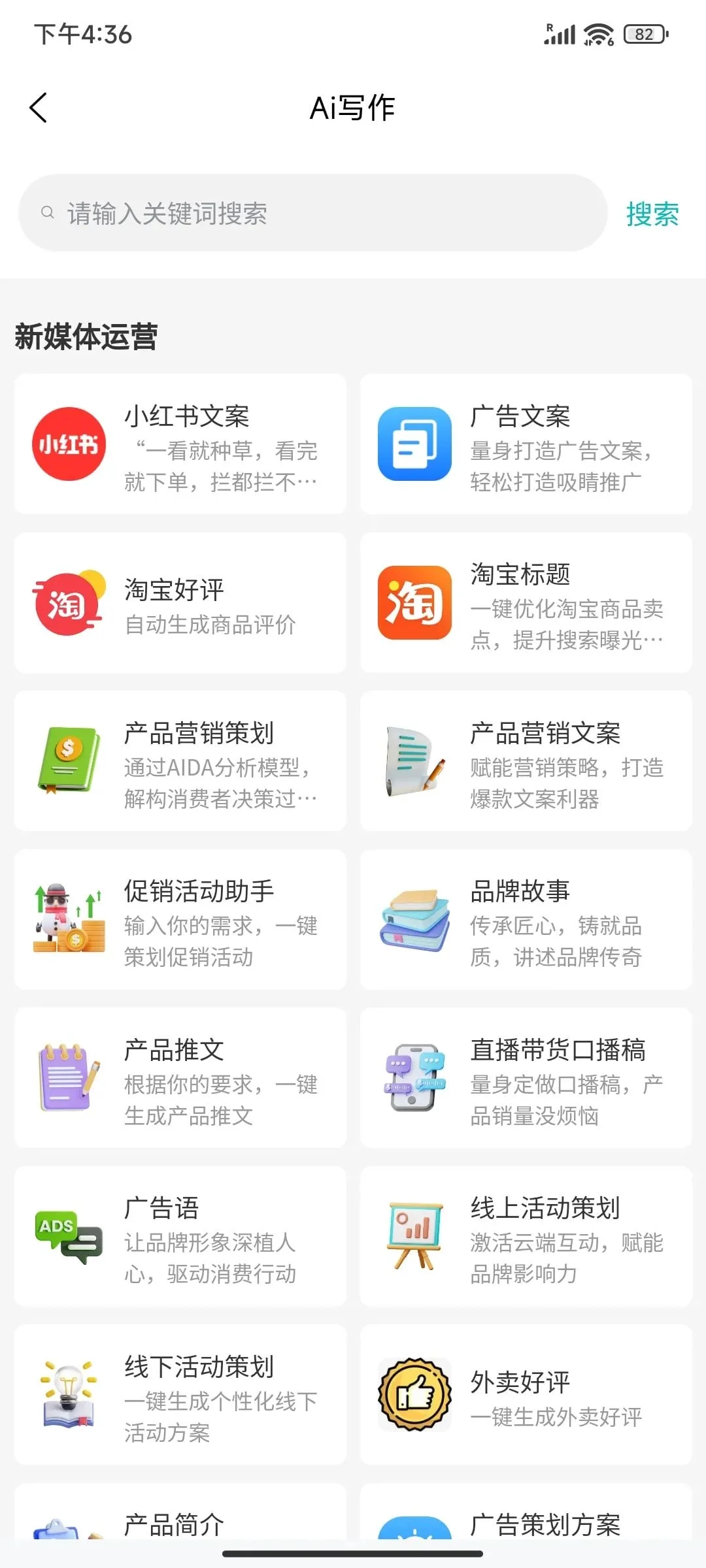Open the 小红书文案 writing tool icon

tap(68, 445)
